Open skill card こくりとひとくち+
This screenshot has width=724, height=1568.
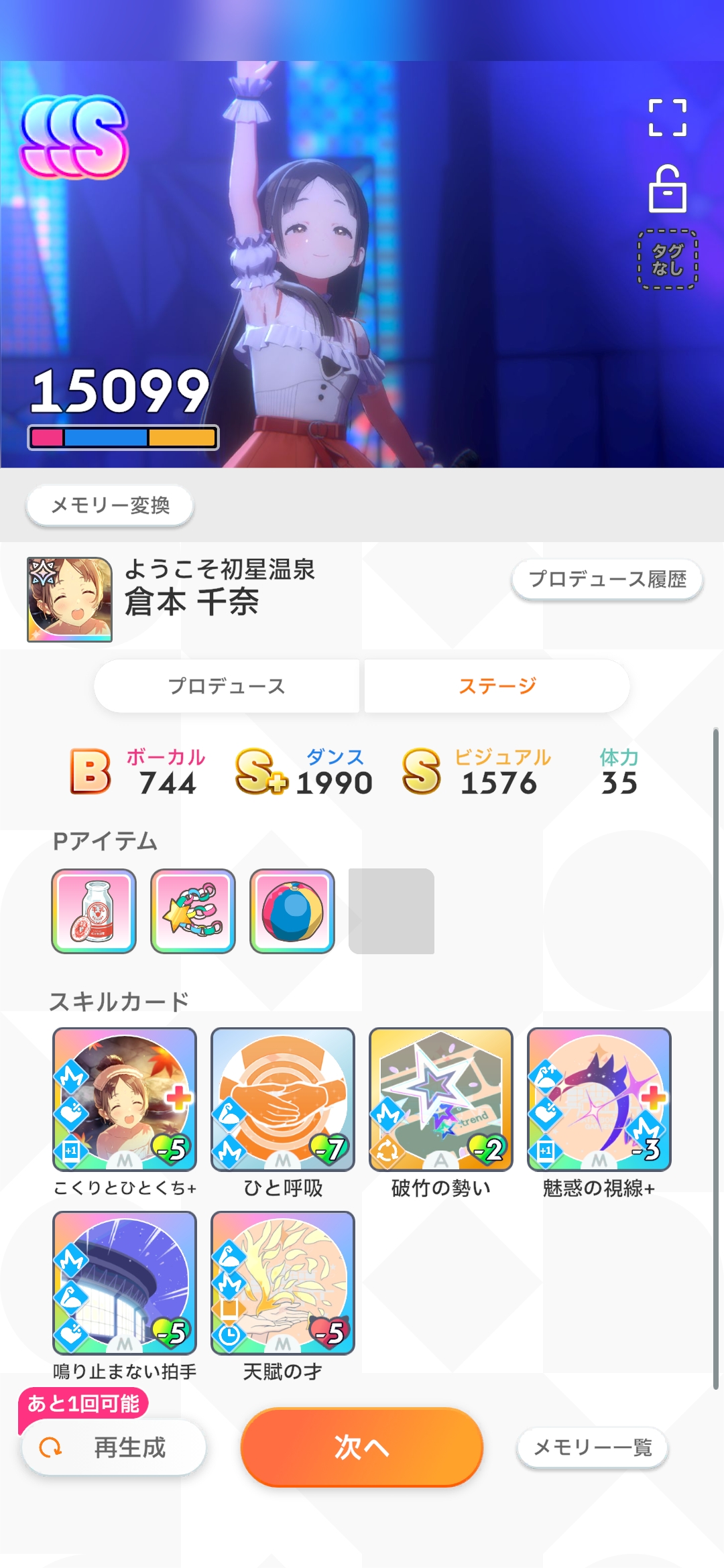pyautogui.click(x=125, y=1100)
